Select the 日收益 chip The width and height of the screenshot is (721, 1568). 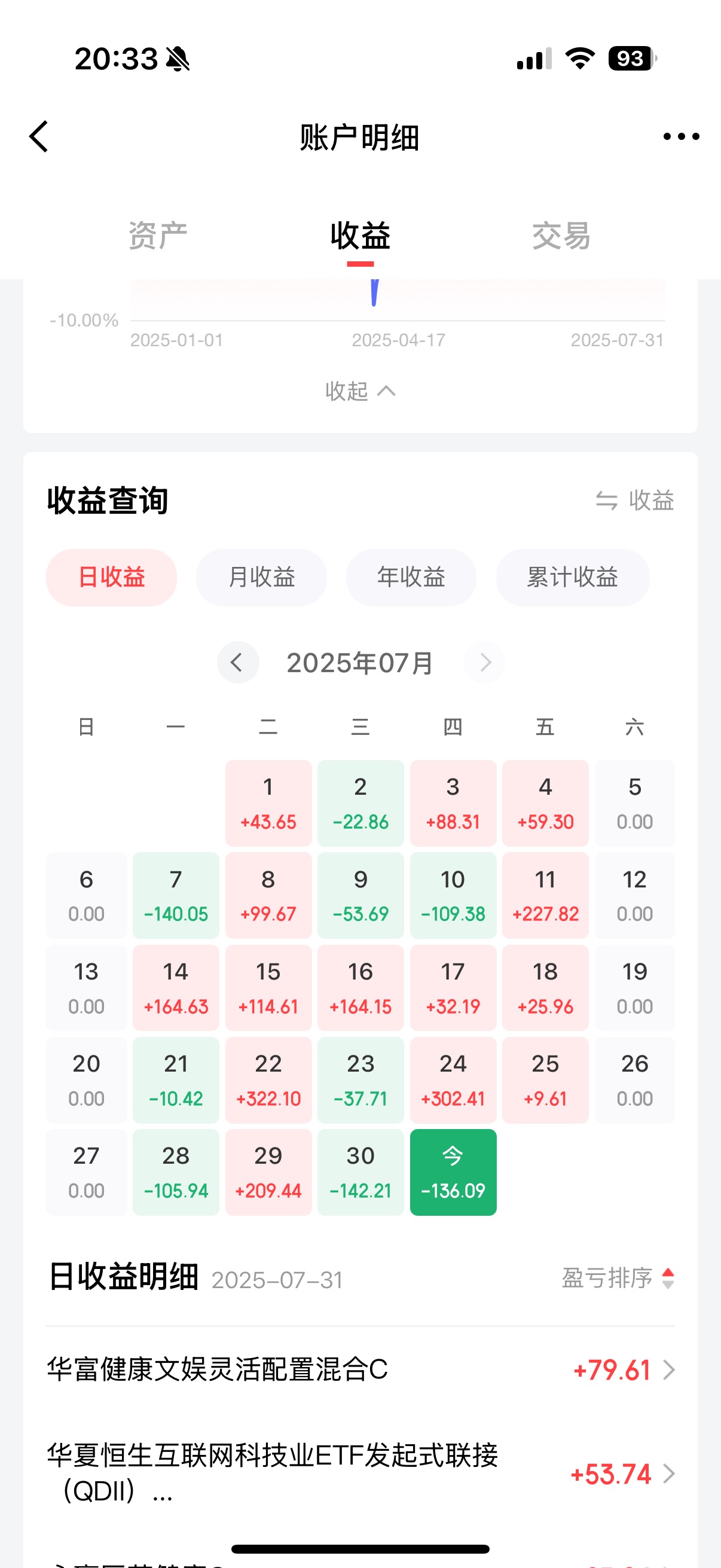click(x=111, y=577)
